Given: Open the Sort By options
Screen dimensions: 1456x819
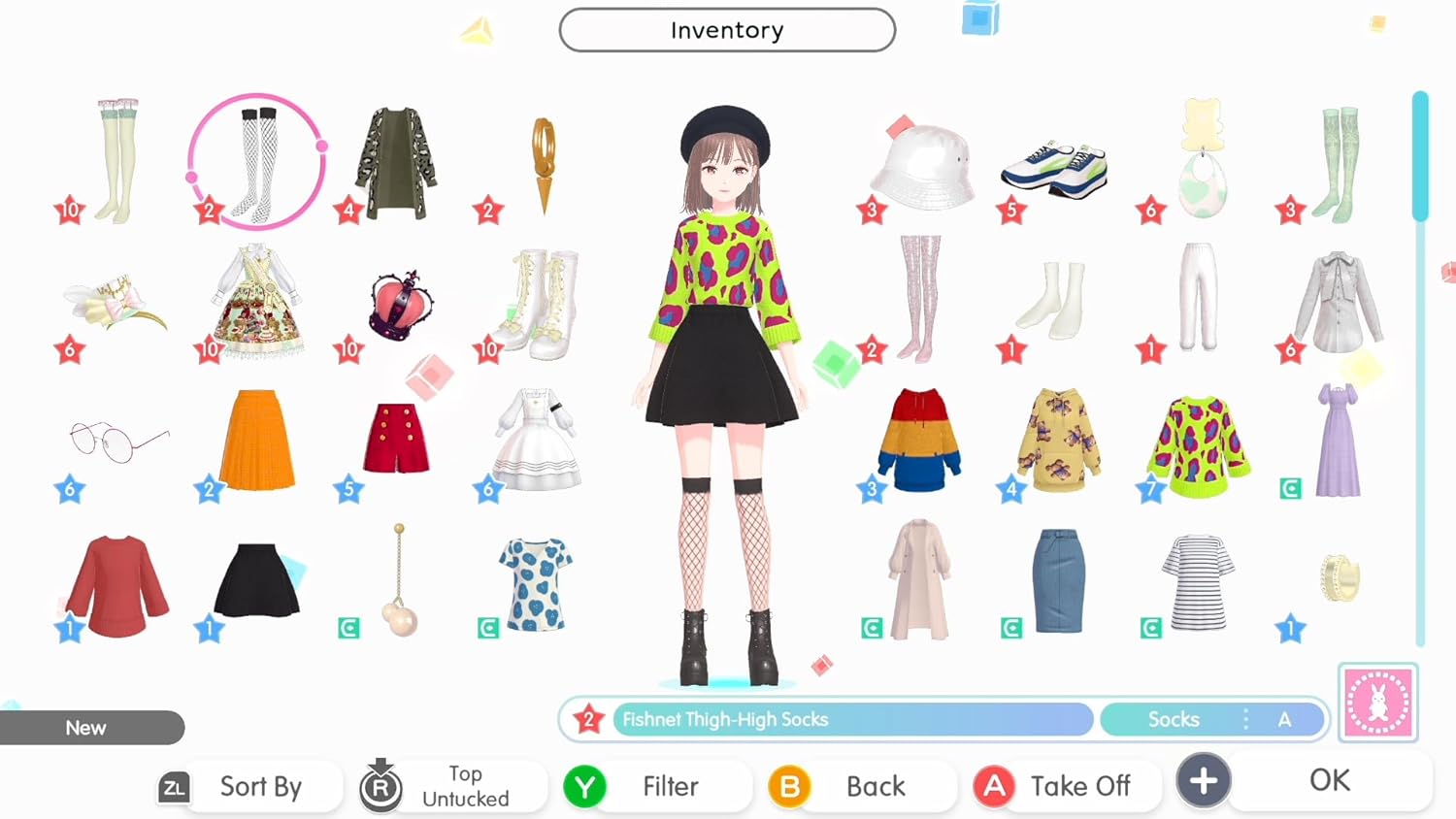Looking at the screenshot, I should click(x=259, y=786).
